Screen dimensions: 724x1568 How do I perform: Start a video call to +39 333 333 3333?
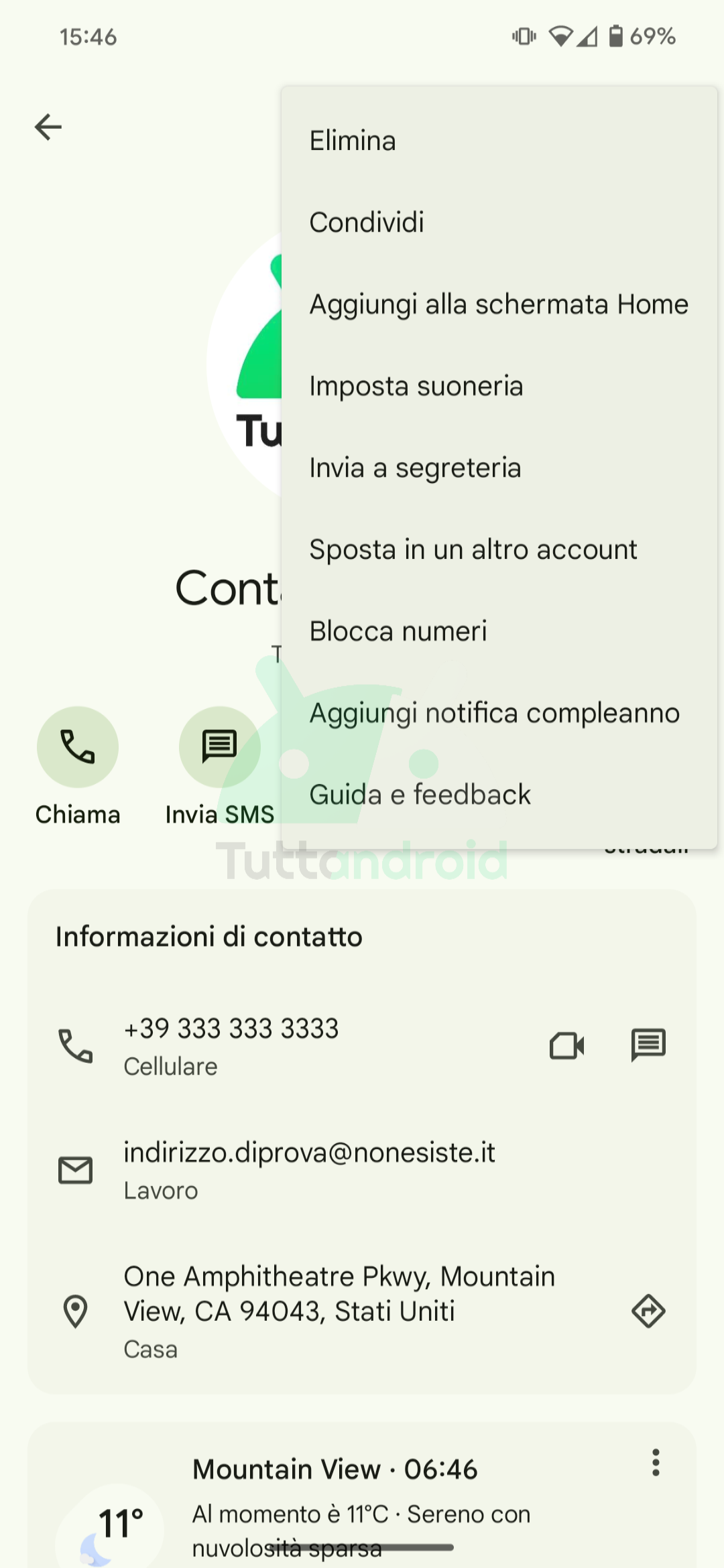(x=567, y=1045)
